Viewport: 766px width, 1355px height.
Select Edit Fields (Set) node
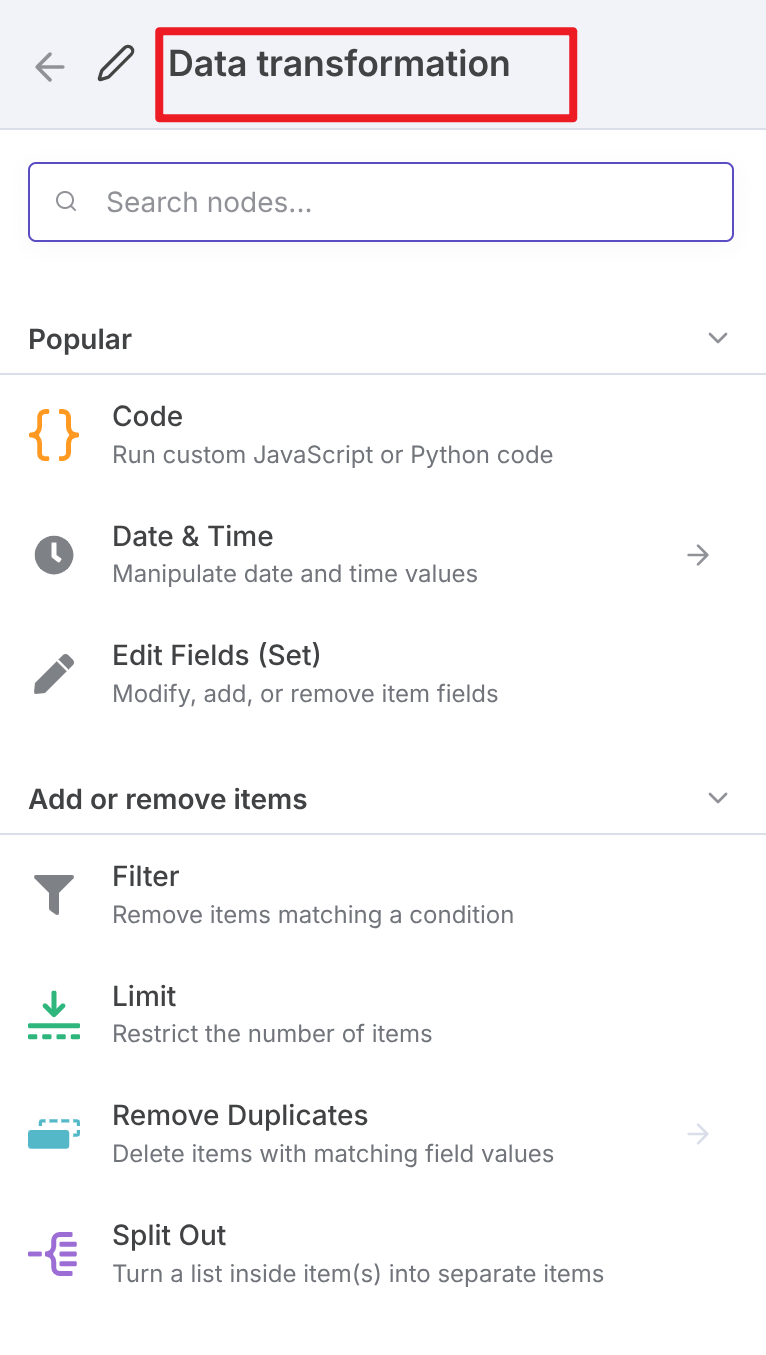click(x=383, y=674)
